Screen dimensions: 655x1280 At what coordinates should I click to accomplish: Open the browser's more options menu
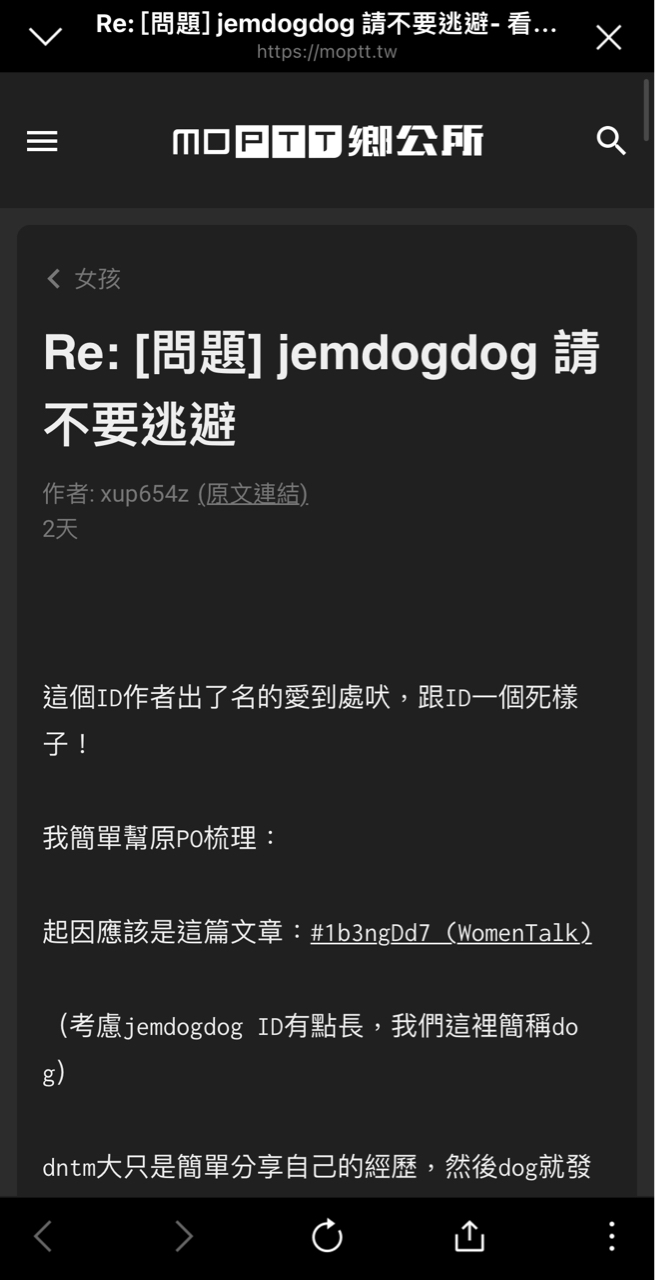[x=611, y=1237]
